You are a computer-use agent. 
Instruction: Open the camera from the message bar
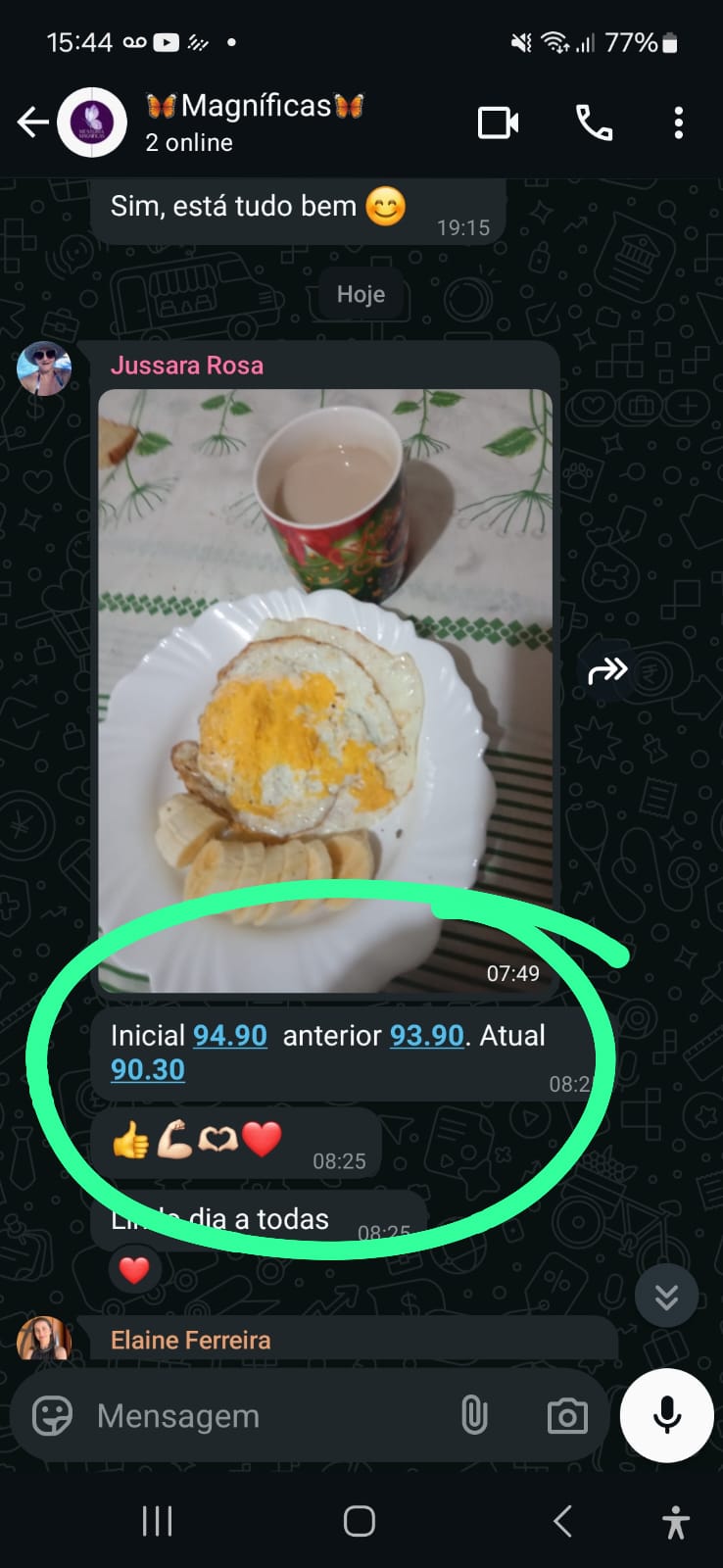tap(567, 1416)
